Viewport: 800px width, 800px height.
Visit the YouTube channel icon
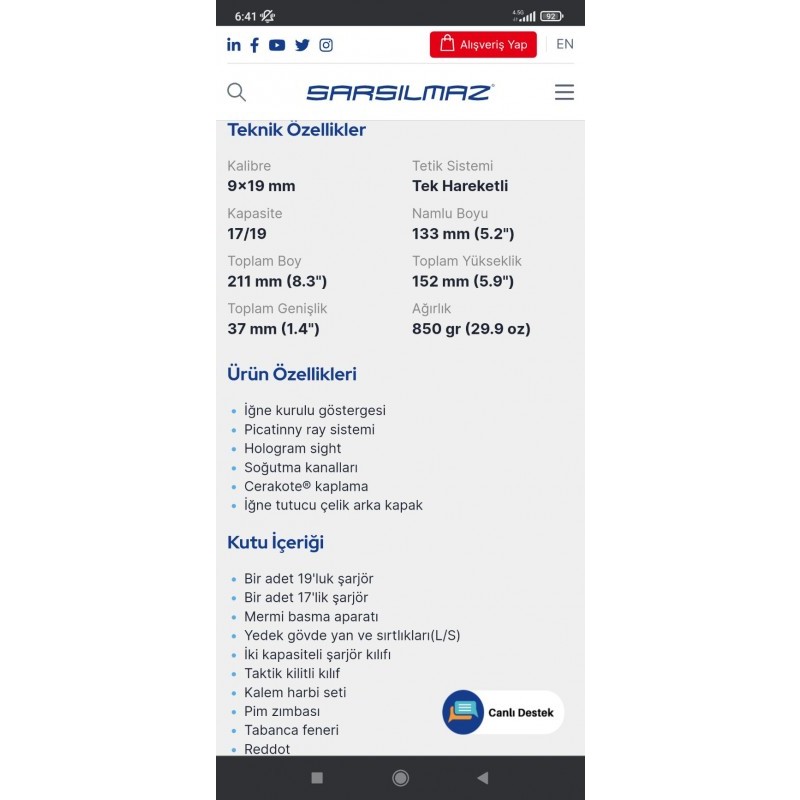tap(277, 45)
